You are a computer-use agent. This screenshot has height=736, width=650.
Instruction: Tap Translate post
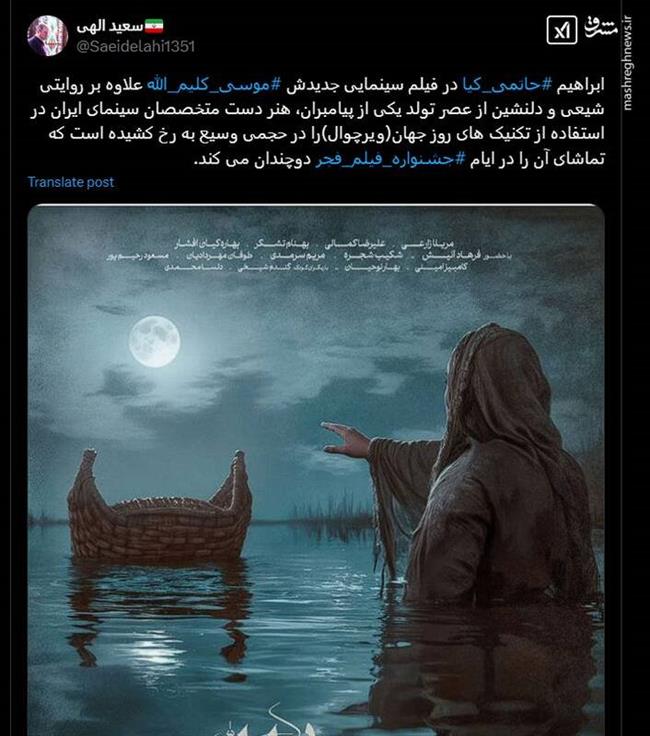pyautogui.click(x=70, y=182)
